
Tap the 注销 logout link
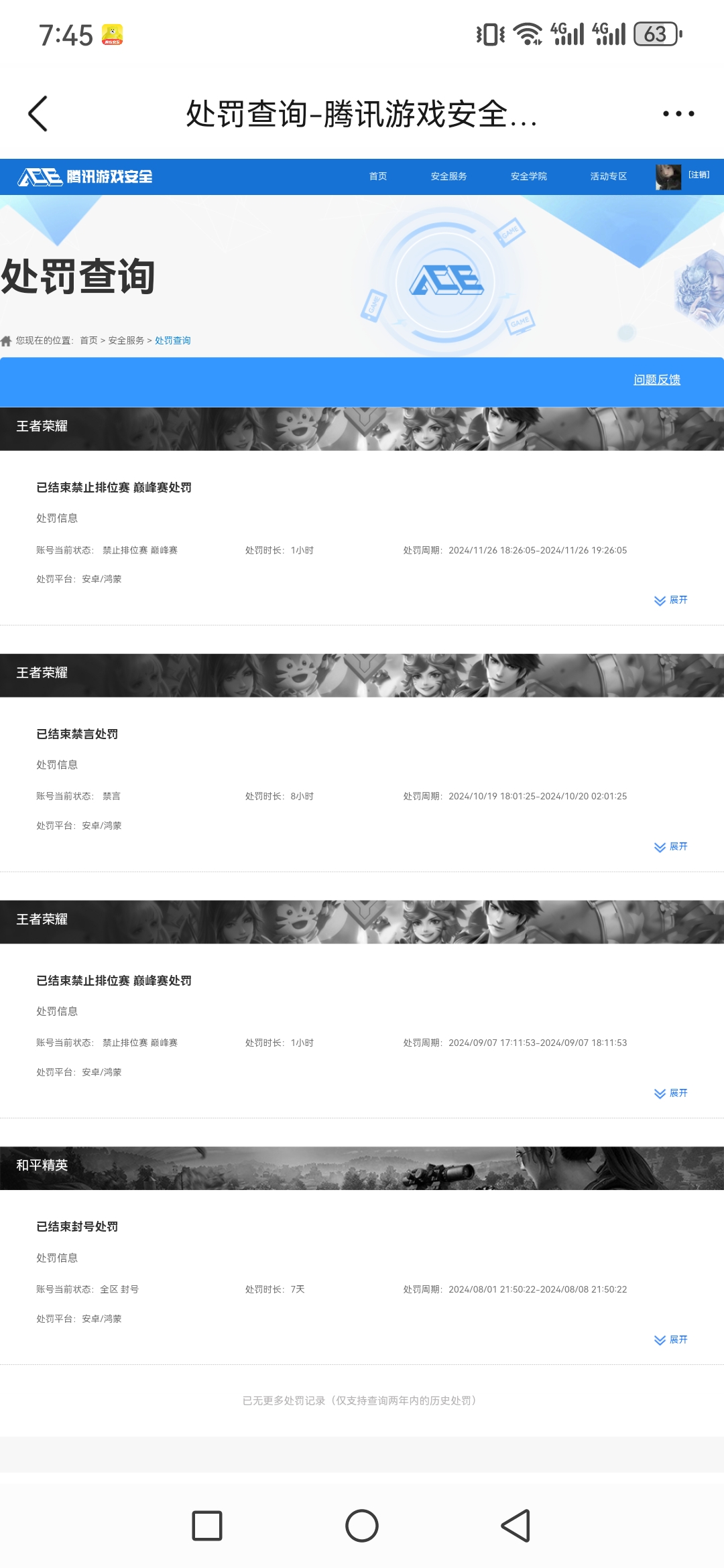click(x=699, y=175)
